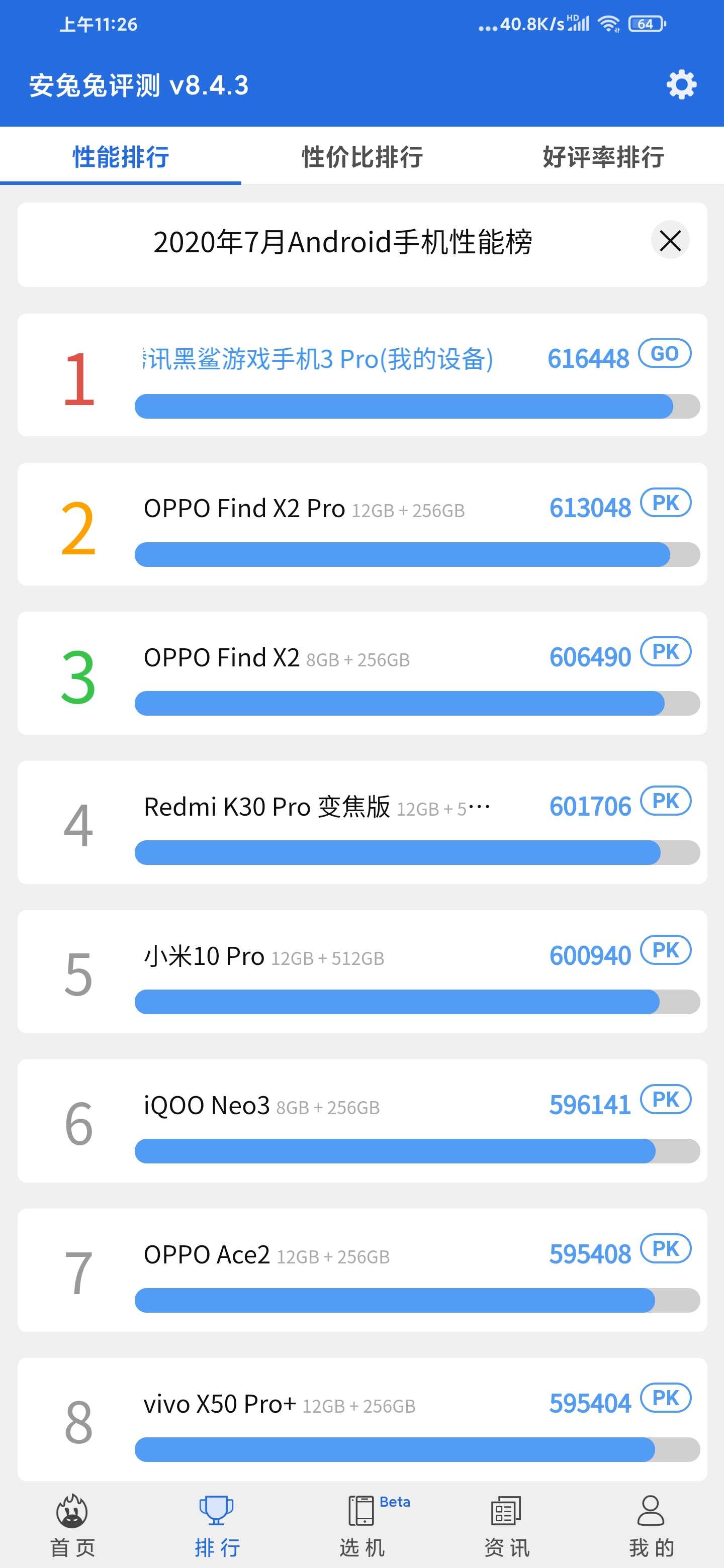Open the 选机 phone picker tab

(363, 1525)
